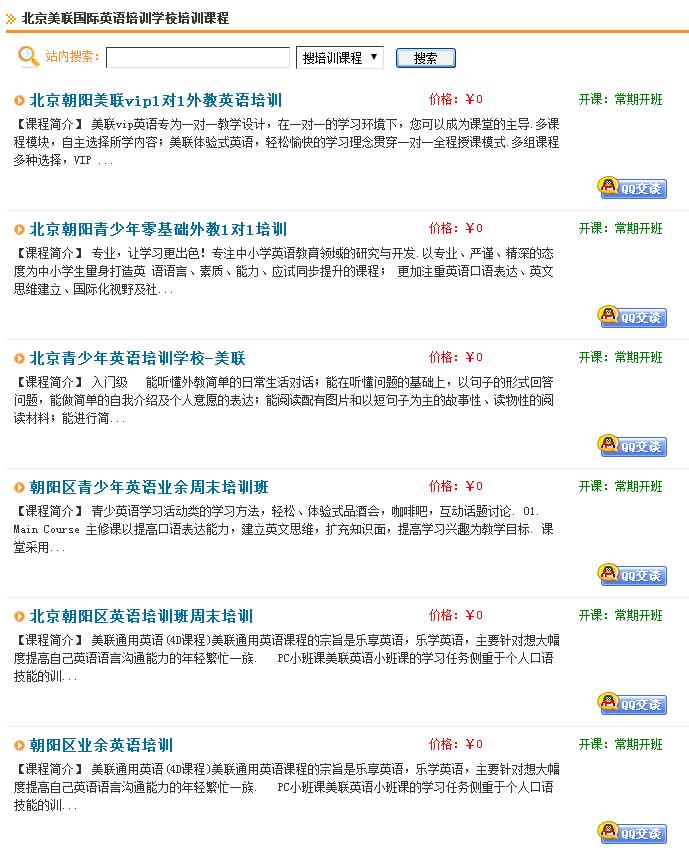Tap QQ交谈 for 朝阳区业余英语培训
This screenshot has width=689, height=853.
[x=632, y=833]
